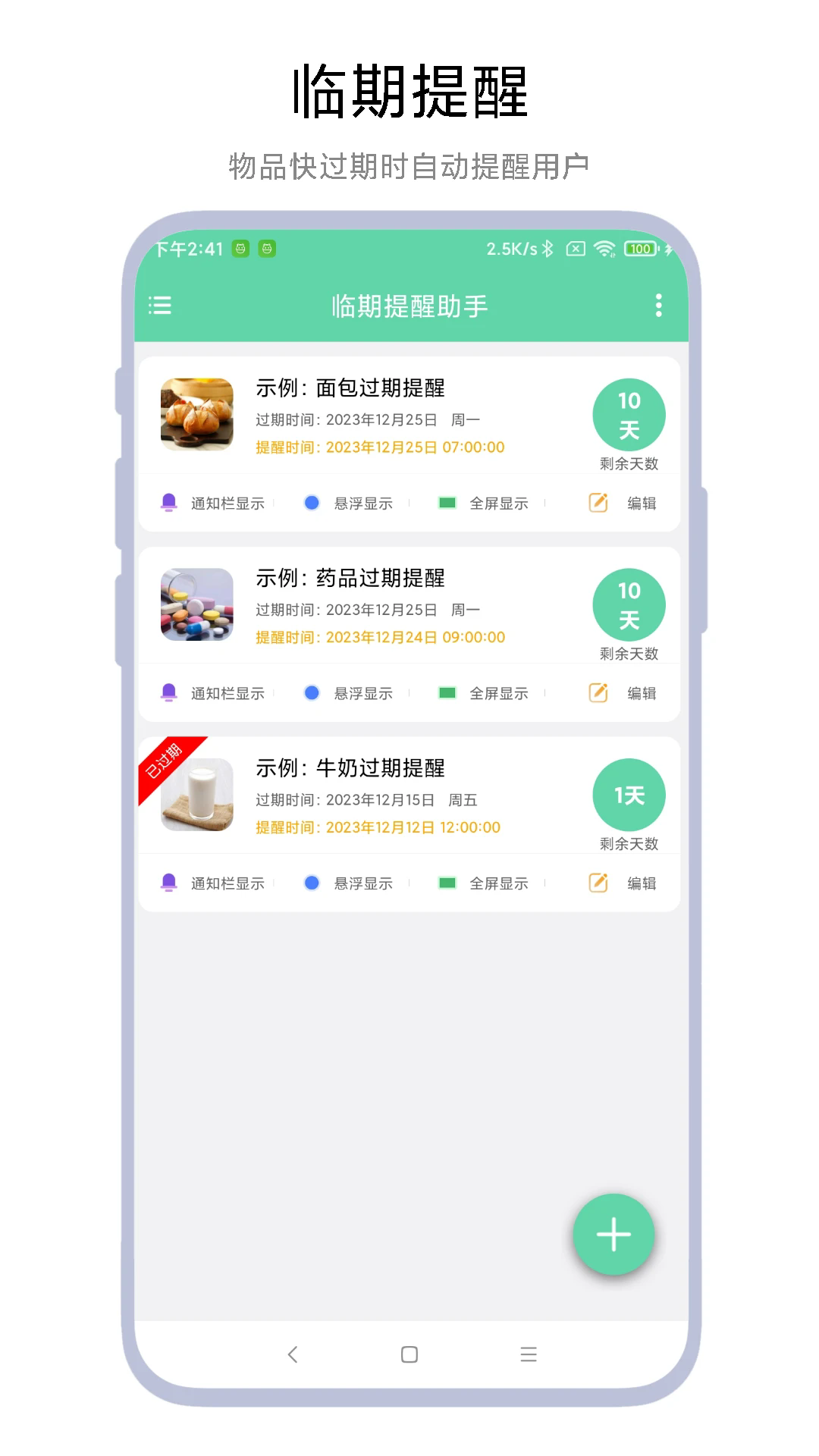819x1456 pixels.
Task: Tap the edit pencil icon on medicine reminder
Action: coord(598,692)
